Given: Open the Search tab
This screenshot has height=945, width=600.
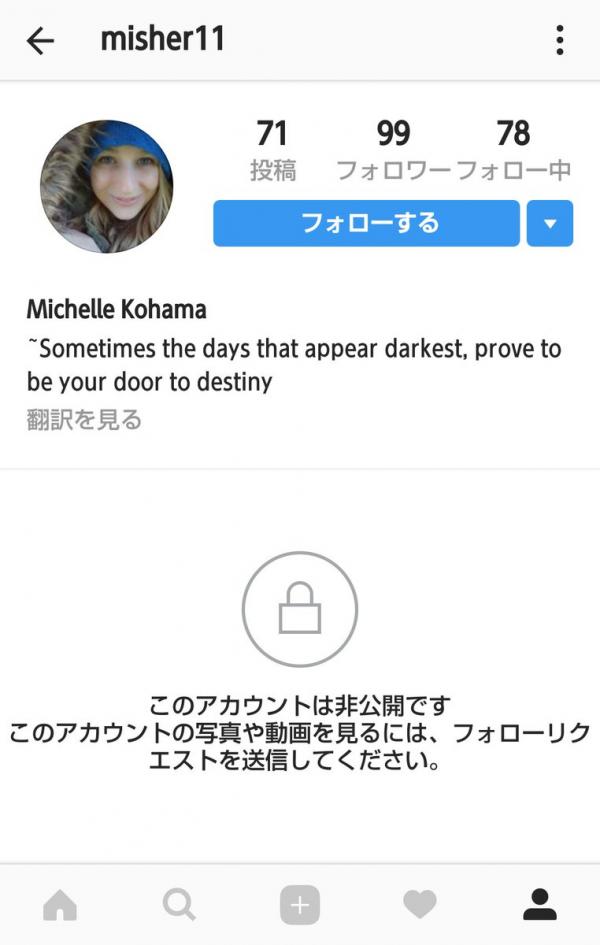Looking at the screenshot, I should pos(179,905).
